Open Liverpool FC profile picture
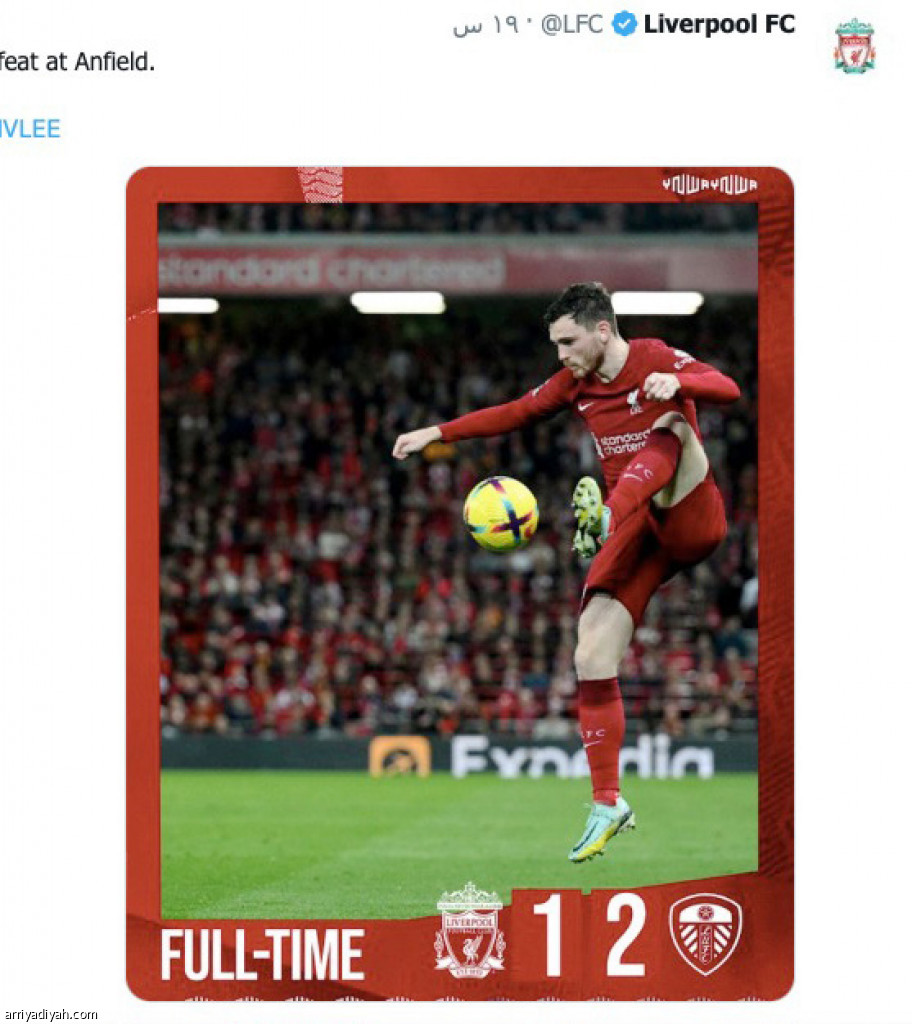Image resolution: width=912 pixels, height=1024 pixels. click(x=854, y=46)
